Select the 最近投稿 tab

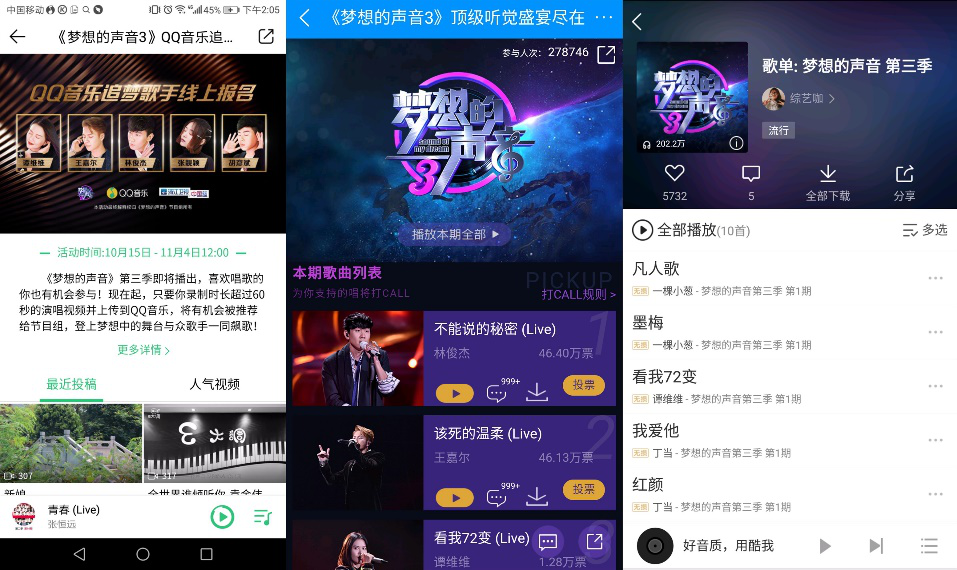[72, 384]
